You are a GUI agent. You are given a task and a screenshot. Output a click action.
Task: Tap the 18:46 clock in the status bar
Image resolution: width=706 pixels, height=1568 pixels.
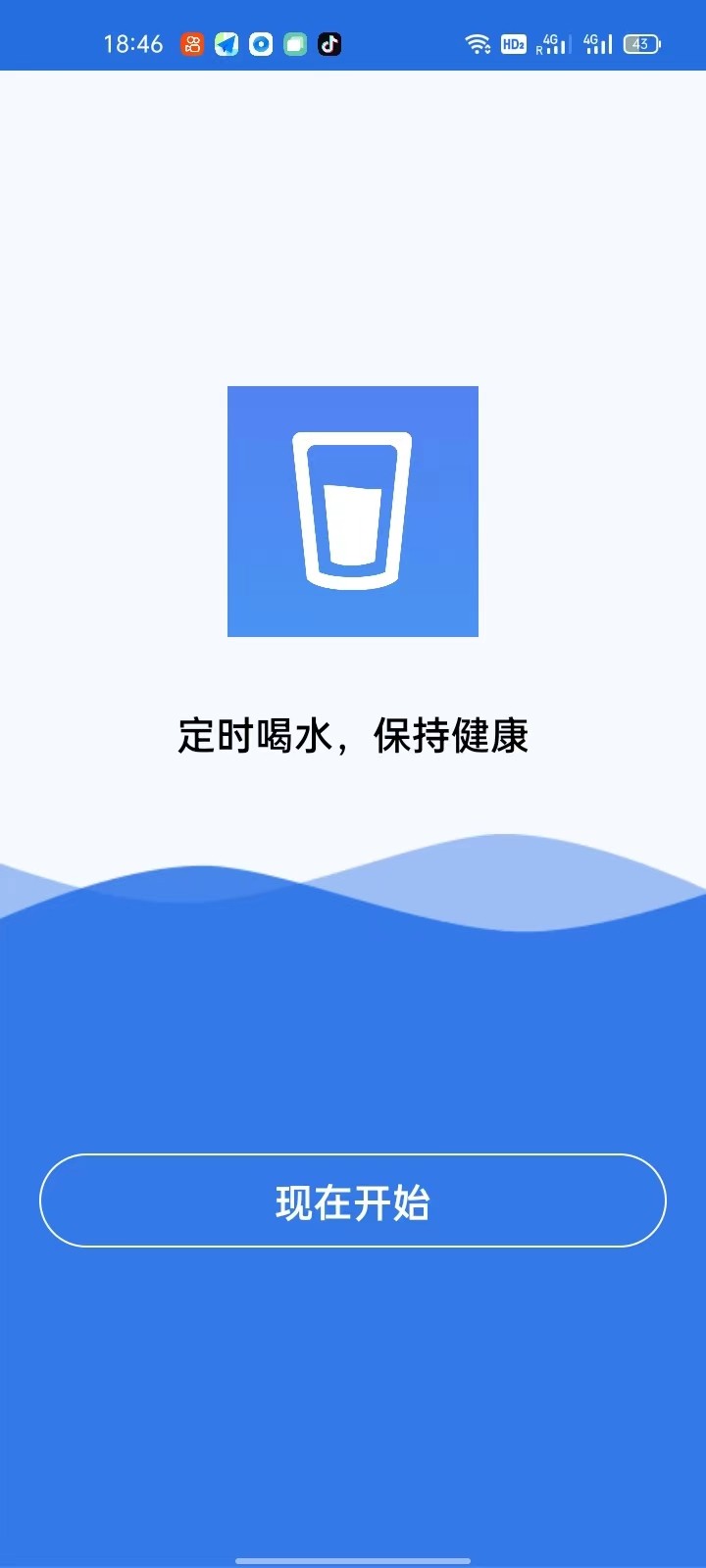[132, 43]
